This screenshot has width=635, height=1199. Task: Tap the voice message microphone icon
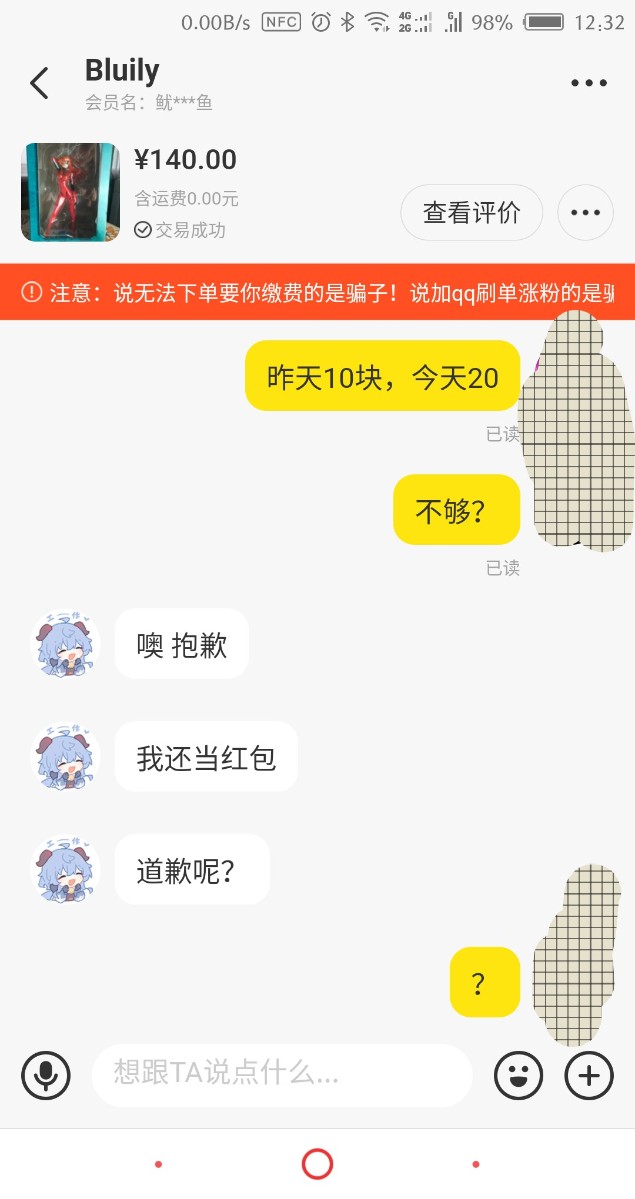click(46, 1075)
